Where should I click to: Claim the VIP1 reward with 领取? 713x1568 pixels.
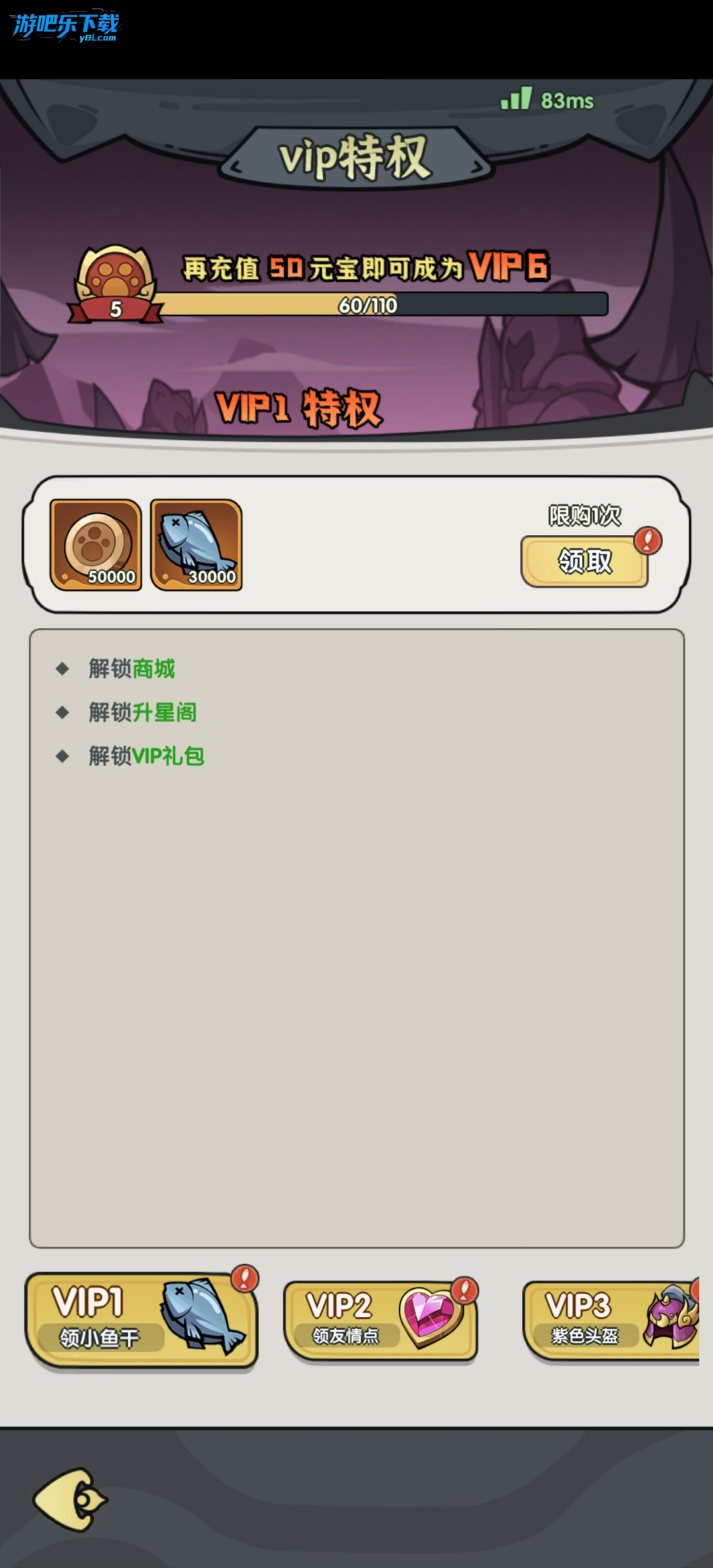[x=584, y=561]
